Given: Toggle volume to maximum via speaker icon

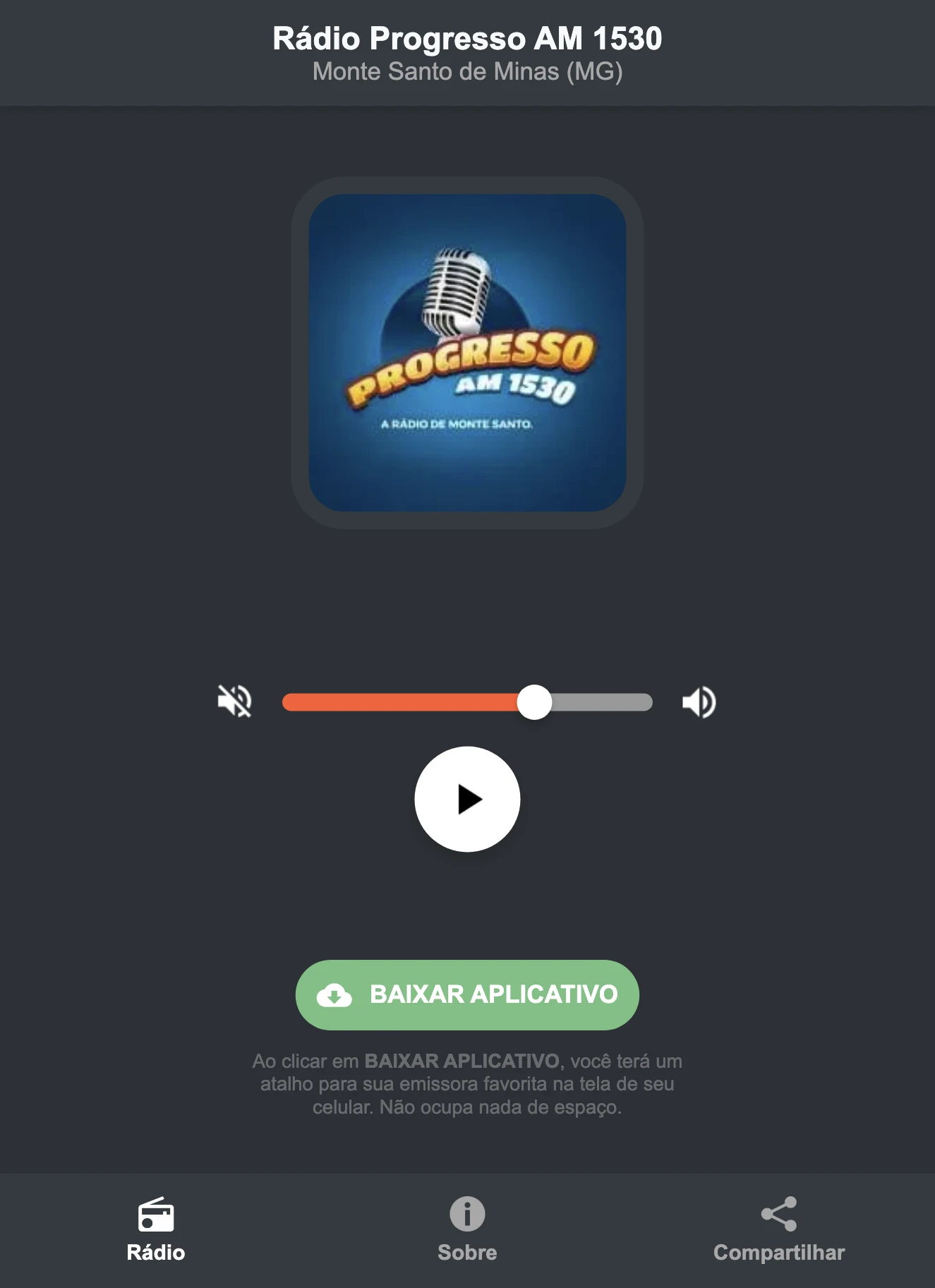Looking at the screenshot, I should click(699, 702).
